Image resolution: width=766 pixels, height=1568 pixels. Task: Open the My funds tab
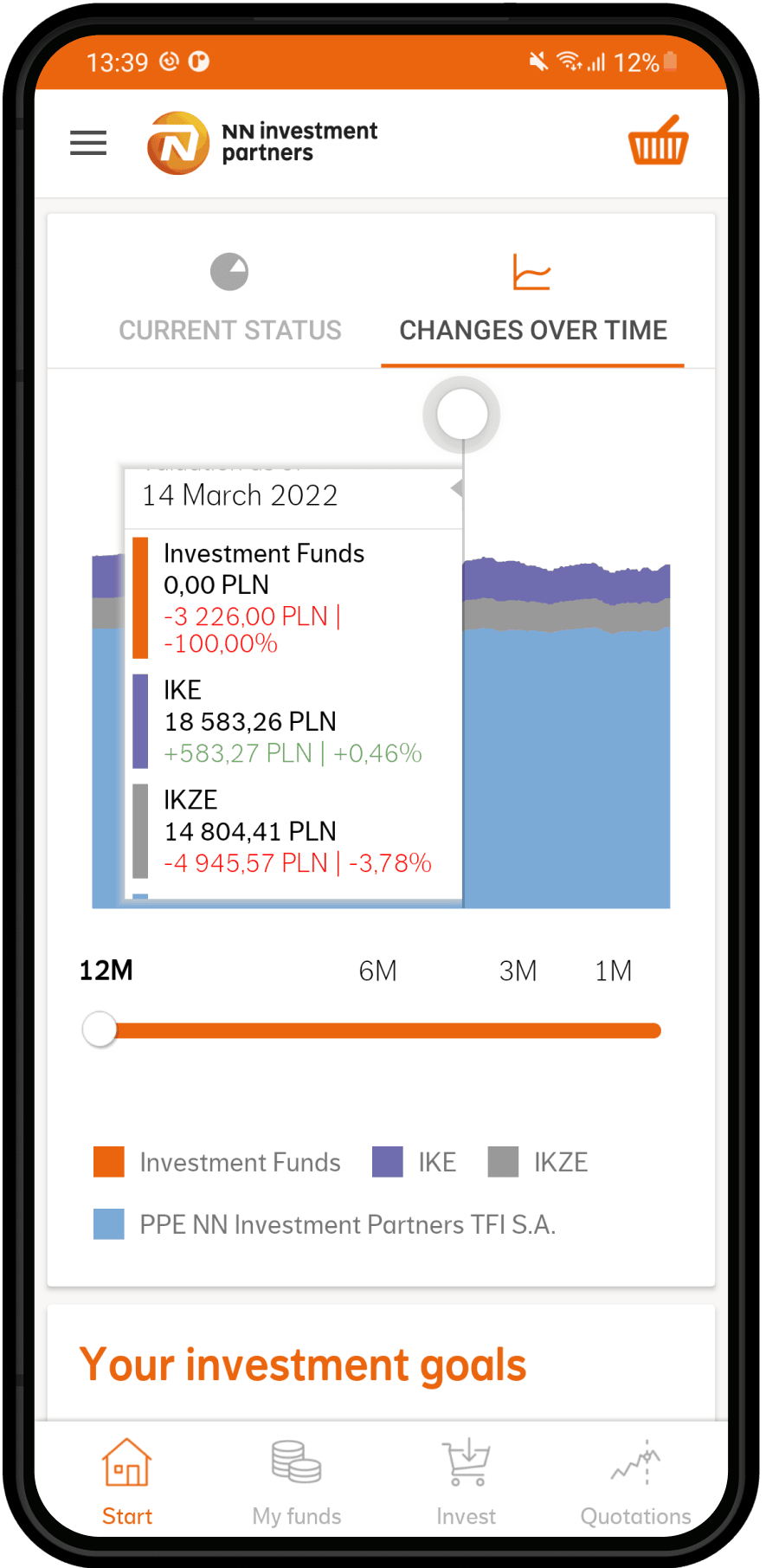coord(297,1481)
